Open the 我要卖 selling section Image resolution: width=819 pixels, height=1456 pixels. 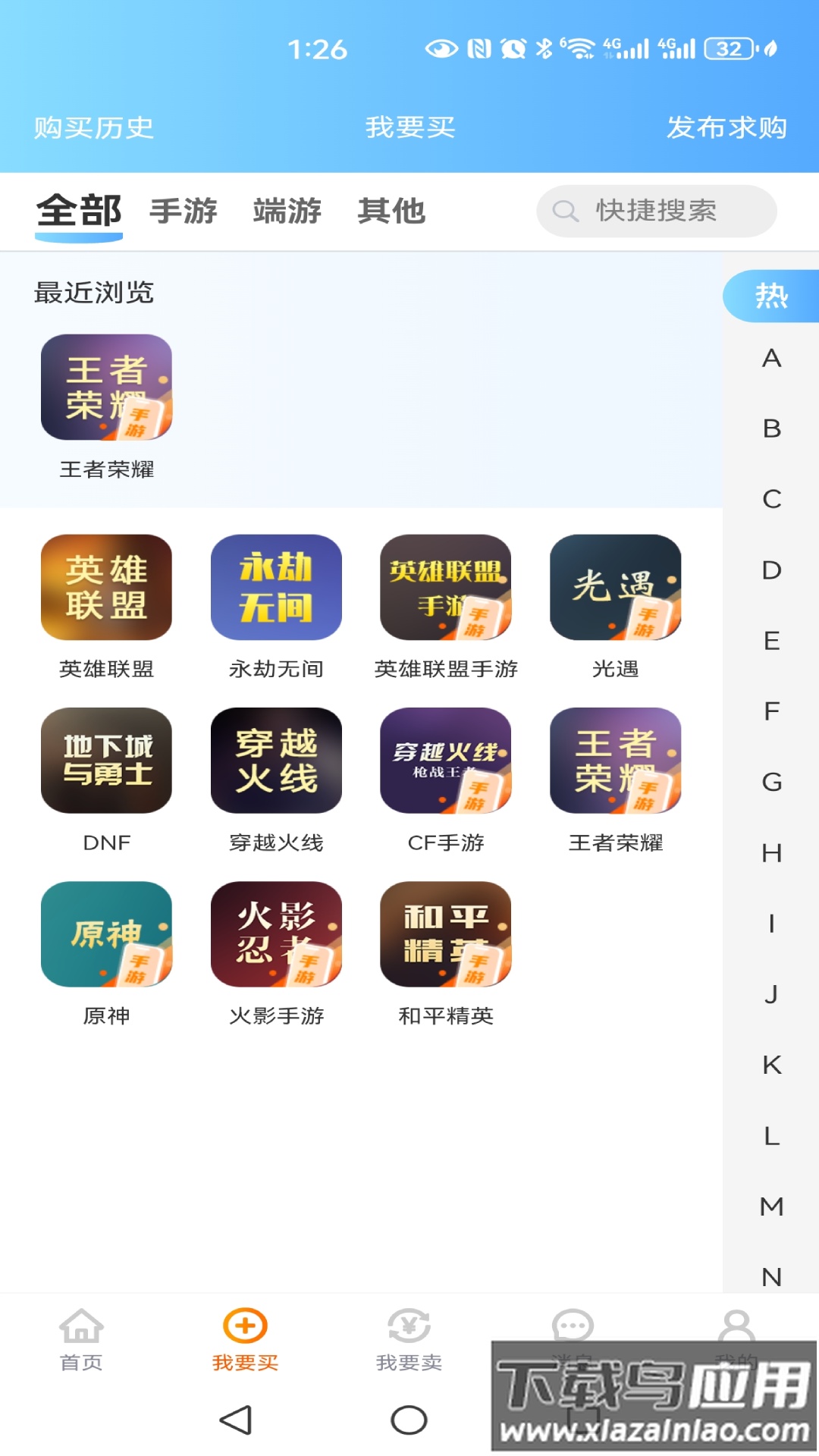(408, 1335)
